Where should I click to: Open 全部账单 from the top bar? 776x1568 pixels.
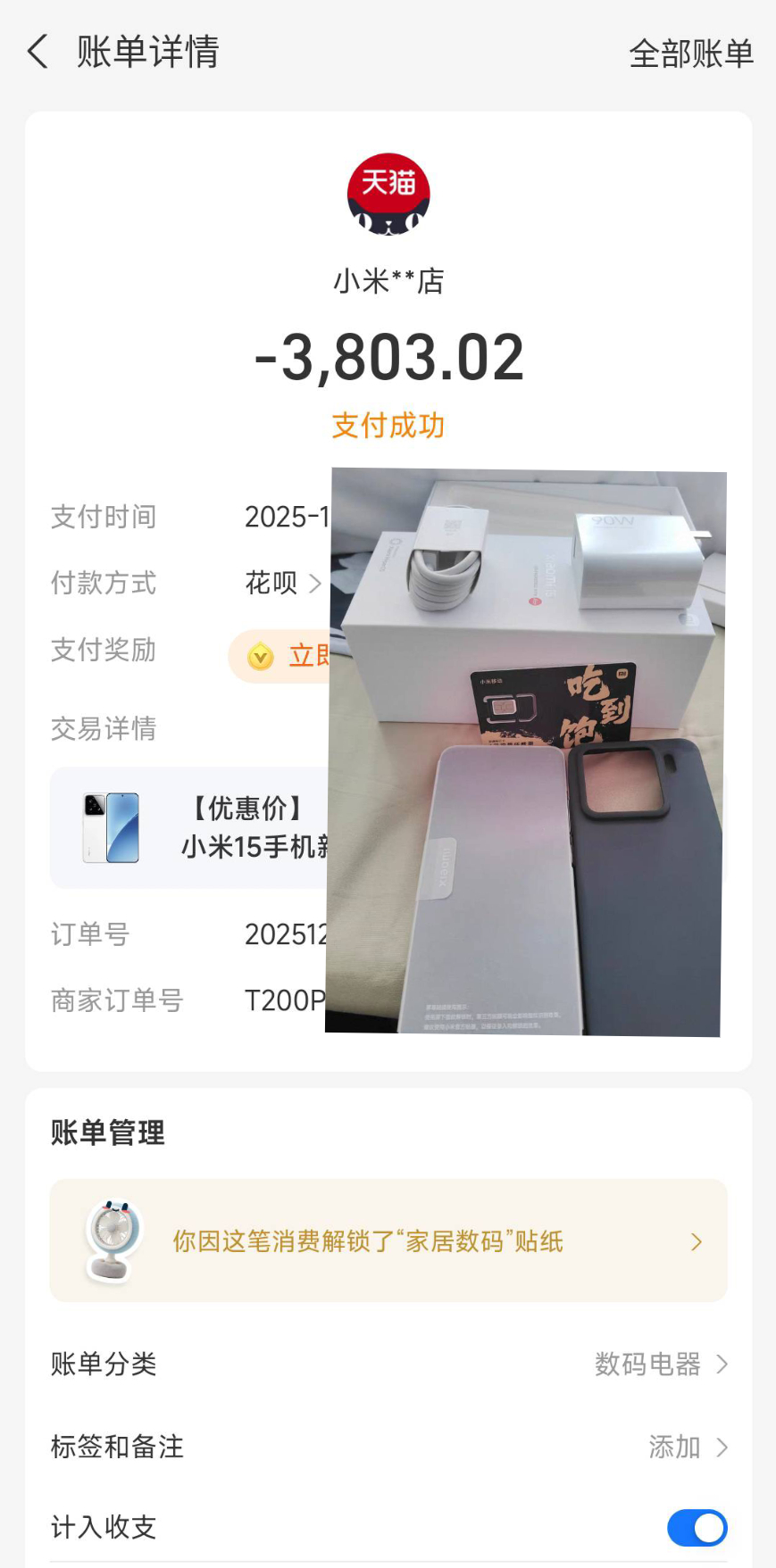point(691,54)
